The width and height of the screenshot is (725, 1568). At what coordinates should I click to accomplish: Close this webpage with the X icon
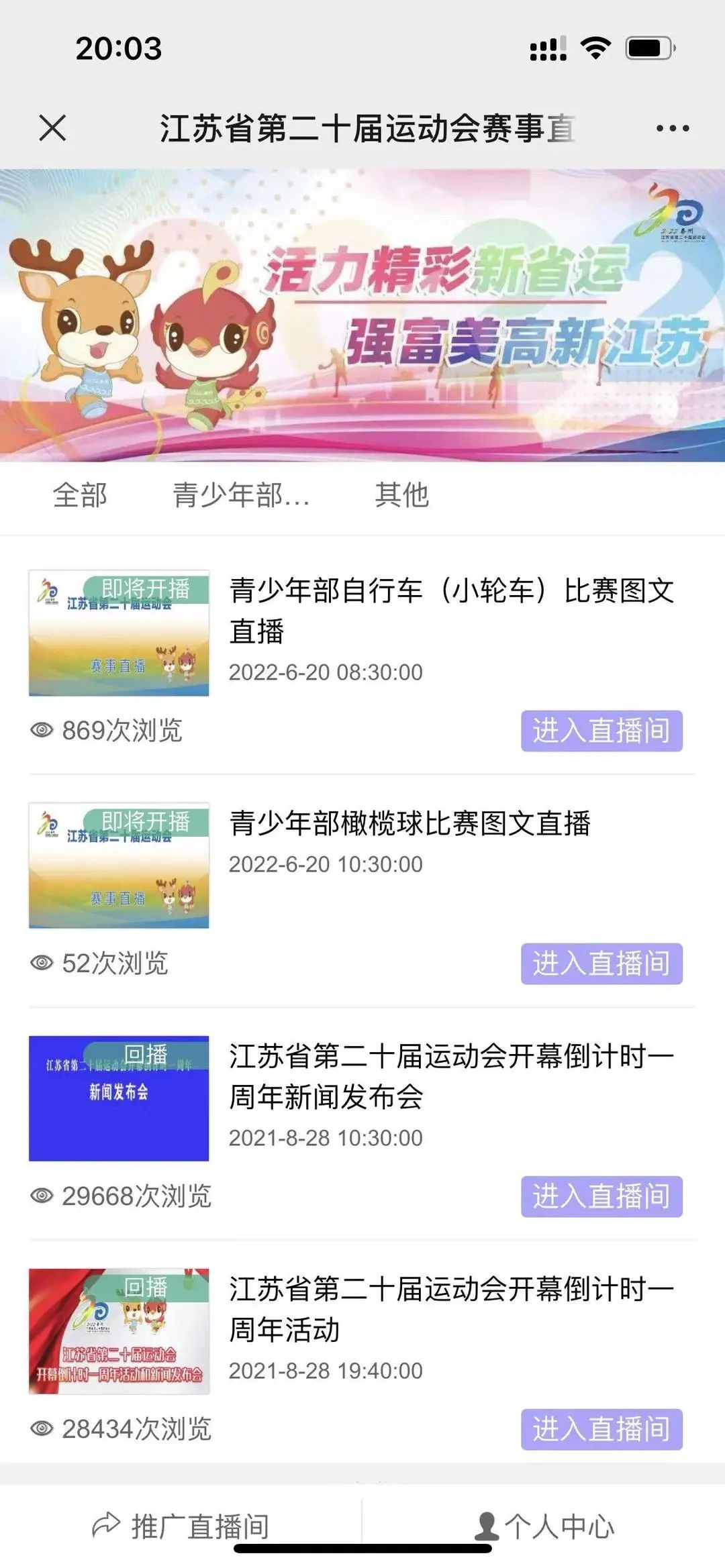pos(52,127)
